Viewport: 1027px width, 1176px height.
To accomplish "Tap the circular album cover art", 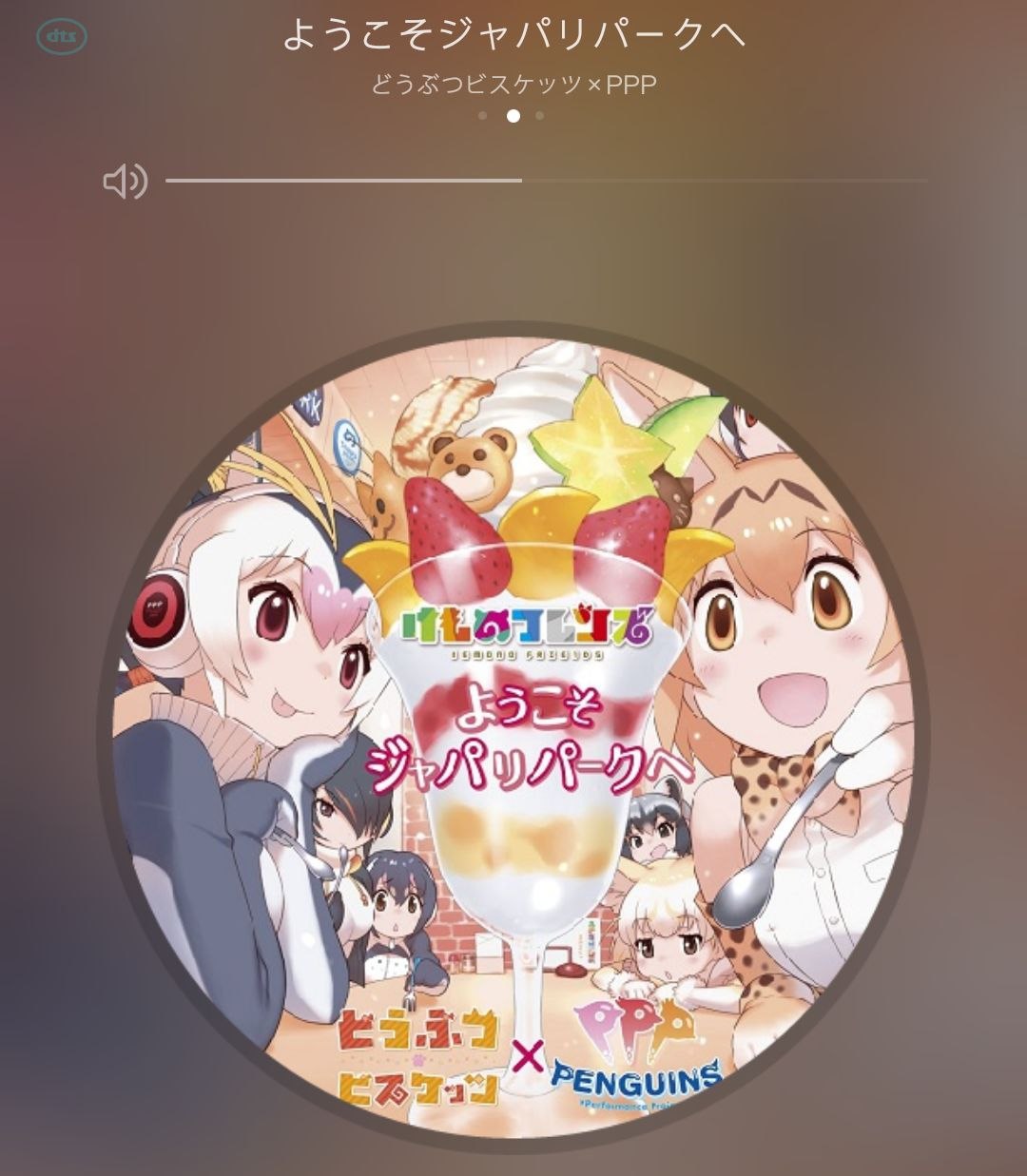I will click(x=513, y=737).
